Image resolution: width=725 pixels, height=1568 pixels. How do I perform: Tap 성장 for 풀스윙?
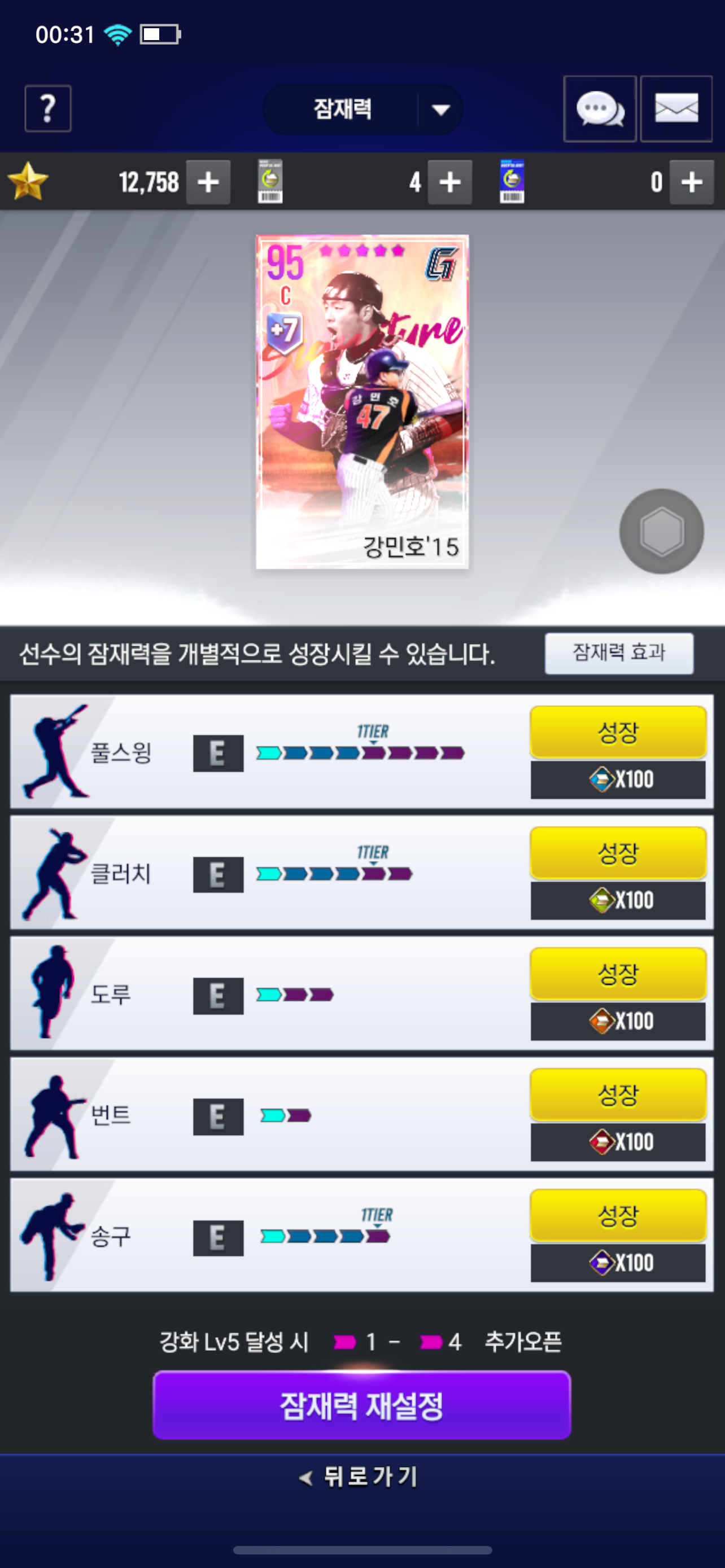click(618, 732)
